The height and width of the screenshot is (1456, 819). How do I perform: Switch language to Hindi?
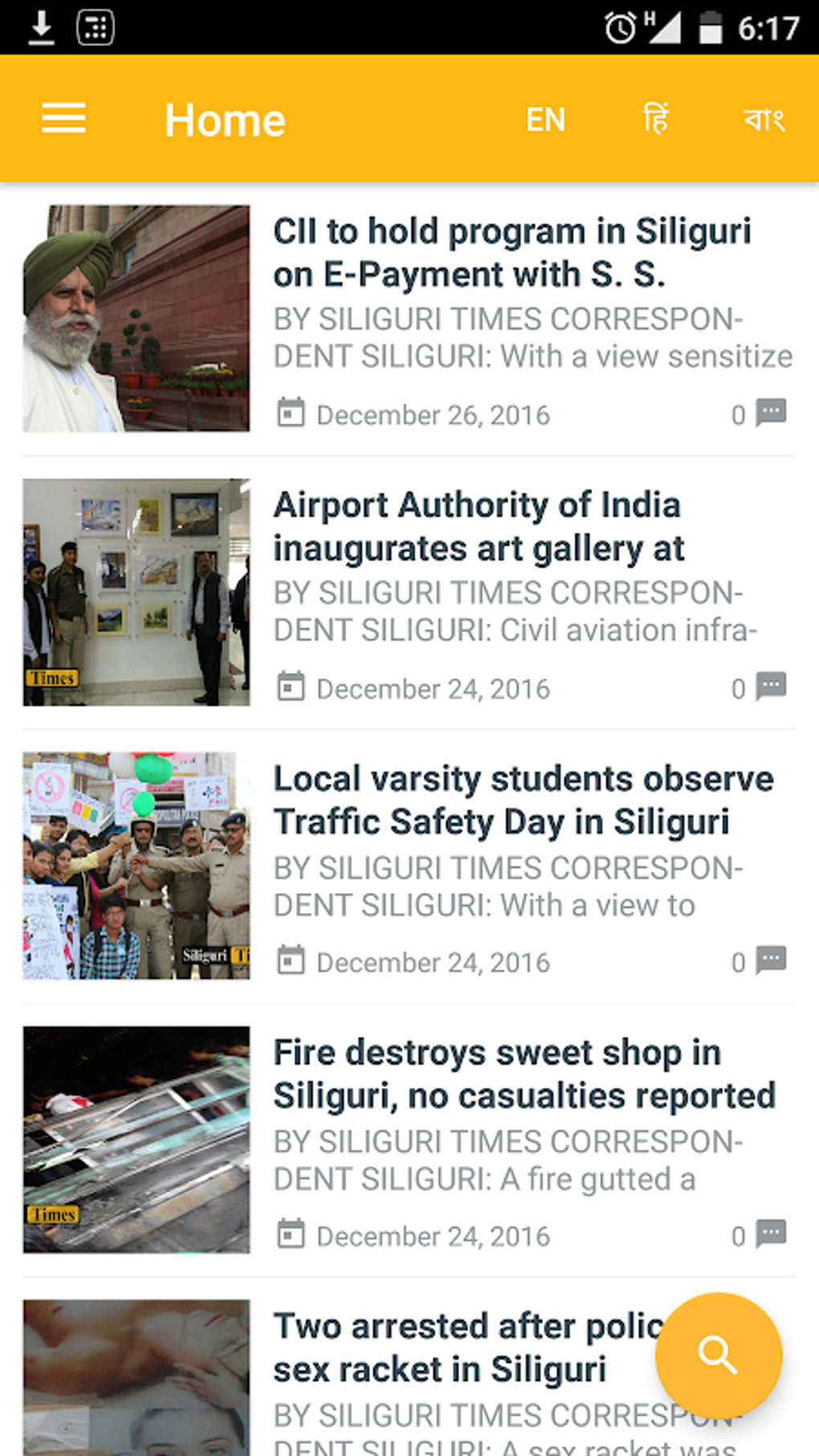click(655, 120)
